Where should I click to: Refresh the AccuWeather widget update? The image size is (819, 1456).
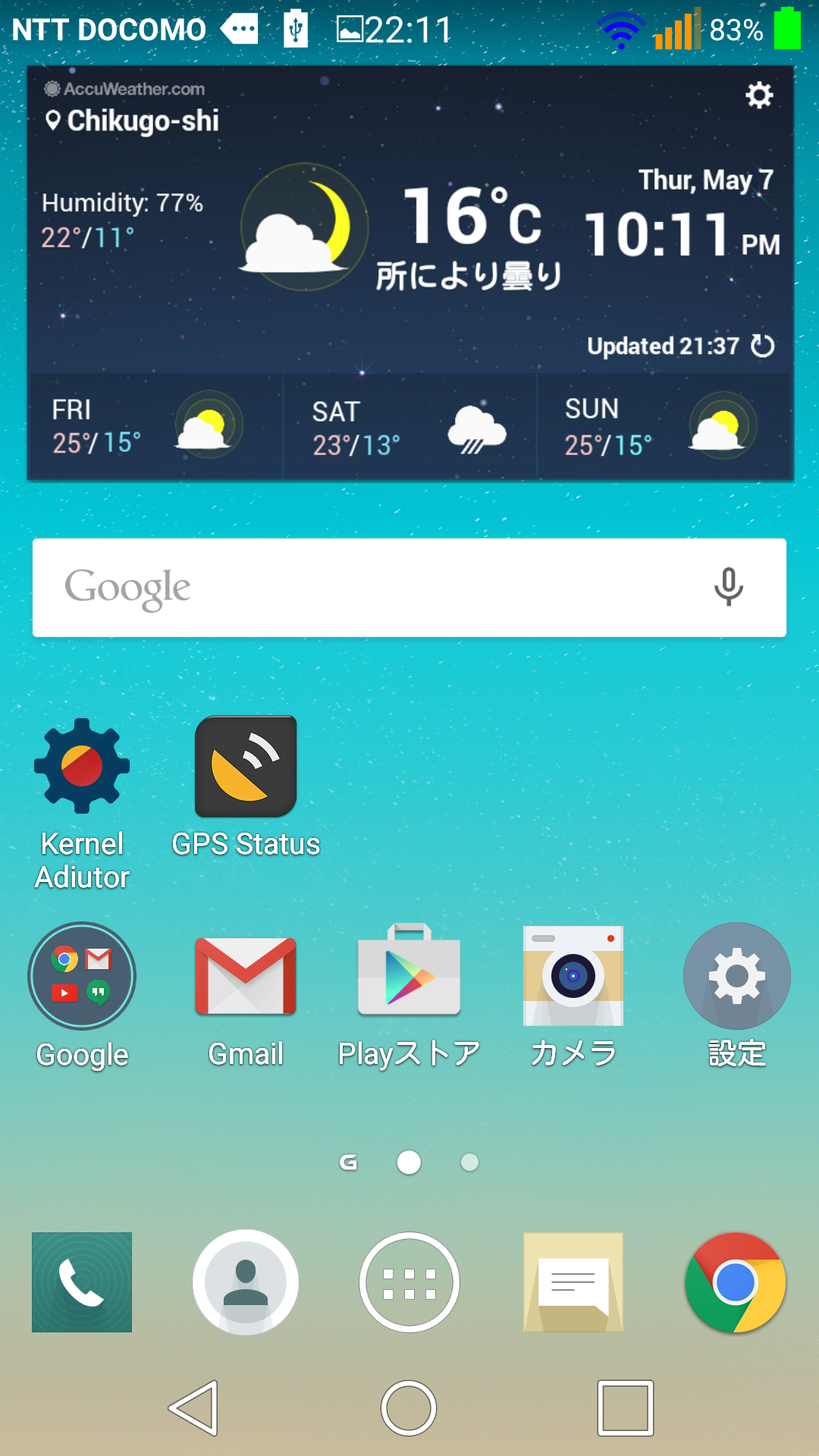click(x=762, y=346)
